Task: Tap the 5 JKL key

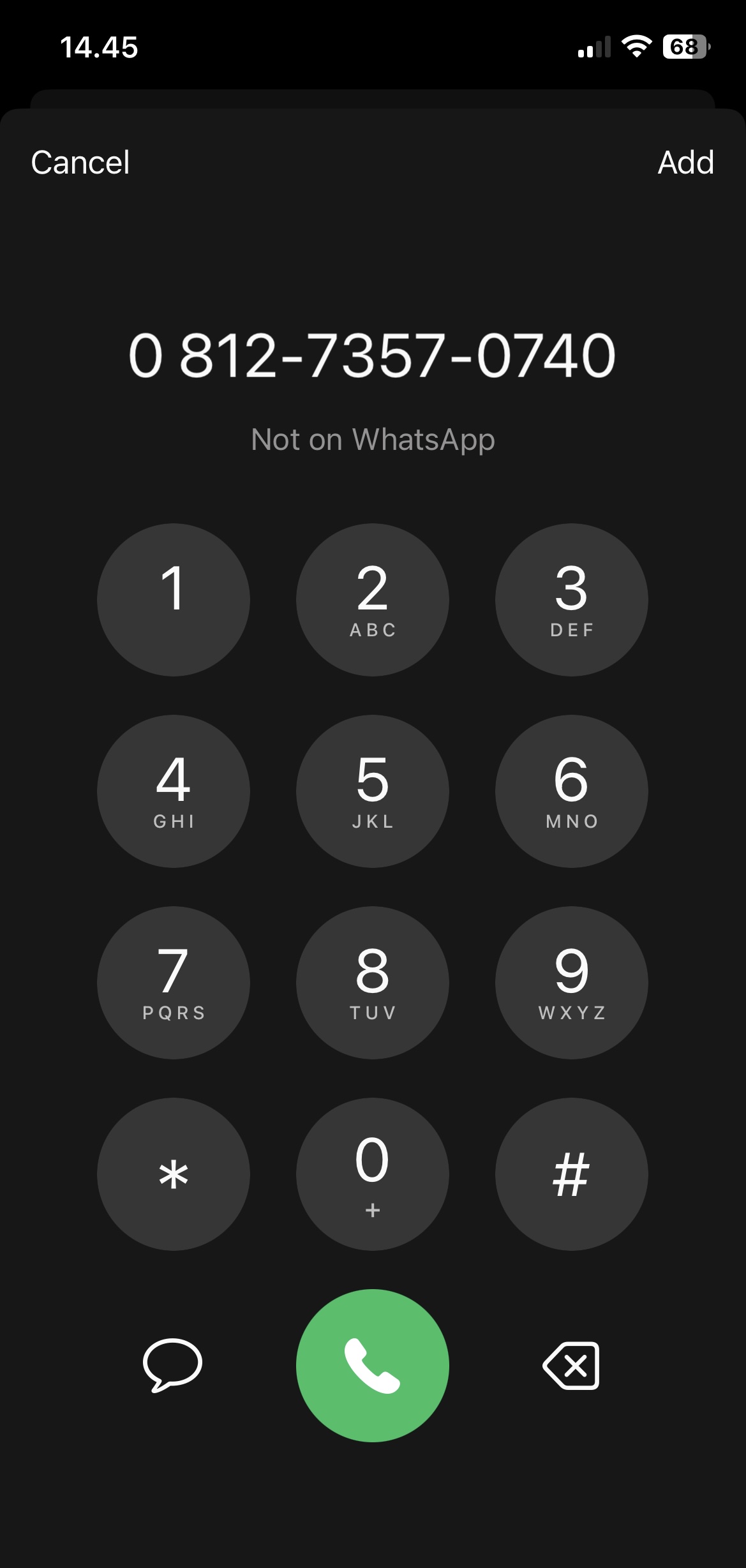Action: pyautogui.click(x=372, y=791)
